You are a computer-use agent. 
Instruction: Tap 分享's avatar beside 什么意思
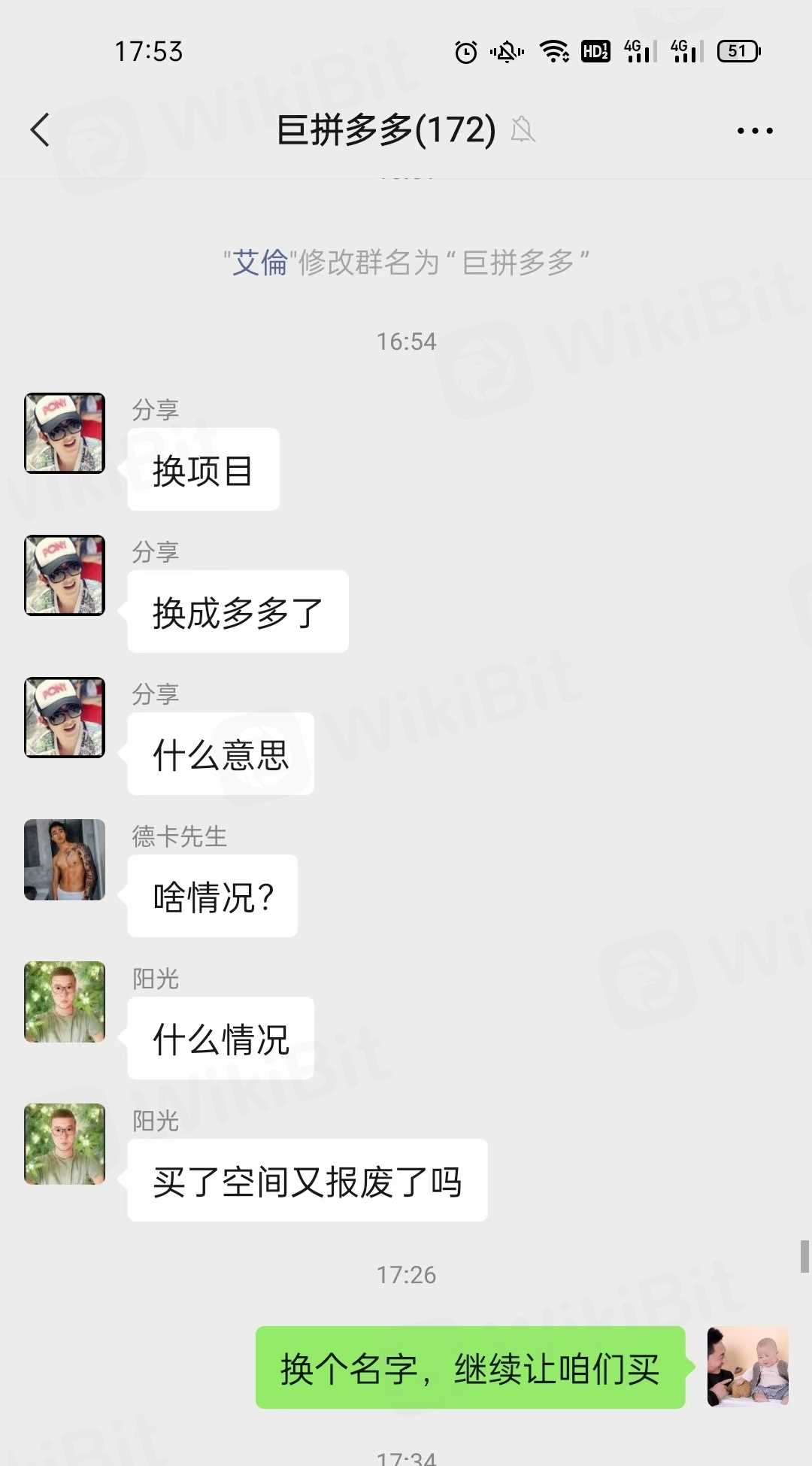(65, 718)
